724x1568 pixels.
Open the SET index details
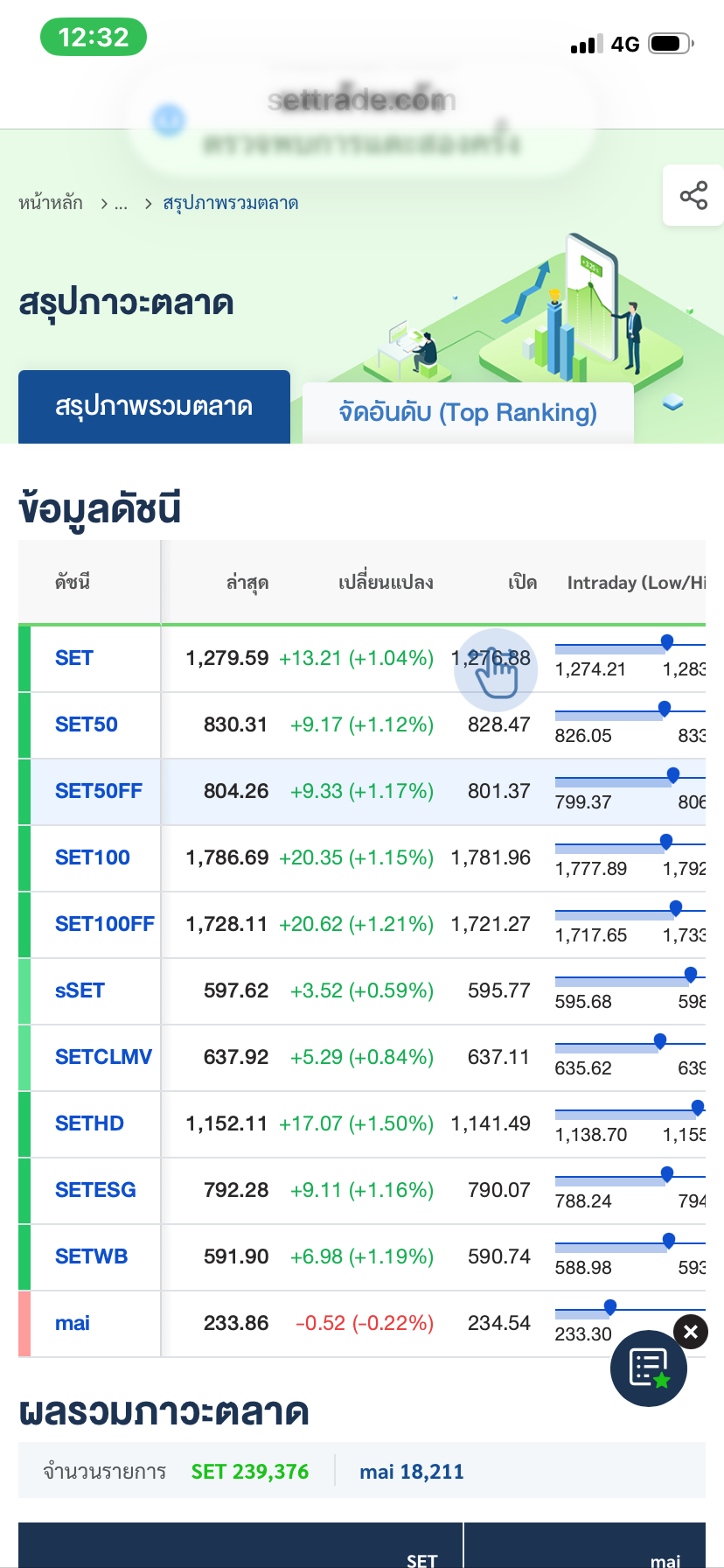[x=74, y=658]
